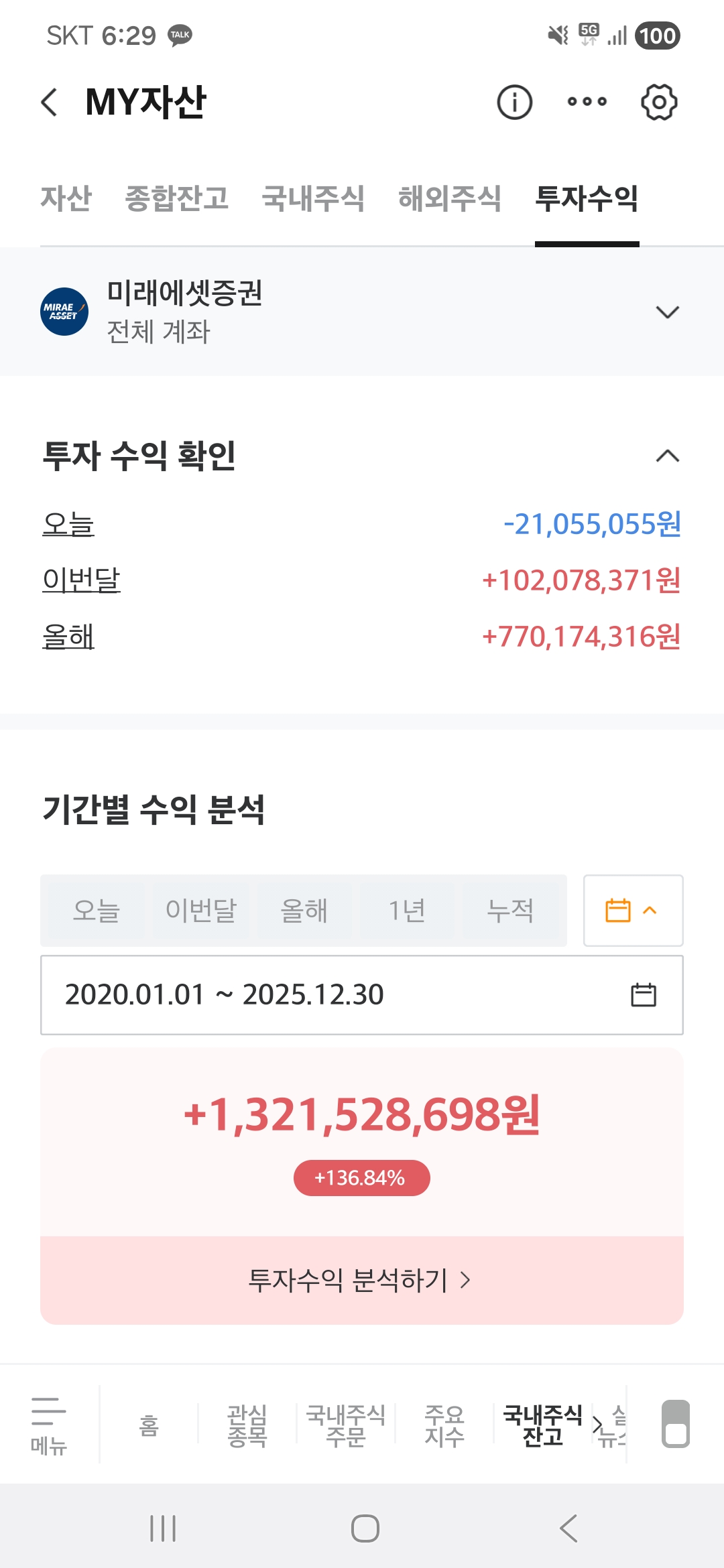The height and width of the screenshot is (1568, 724).
Task: Switch to the 자산 tab
Action: point(66,198)
